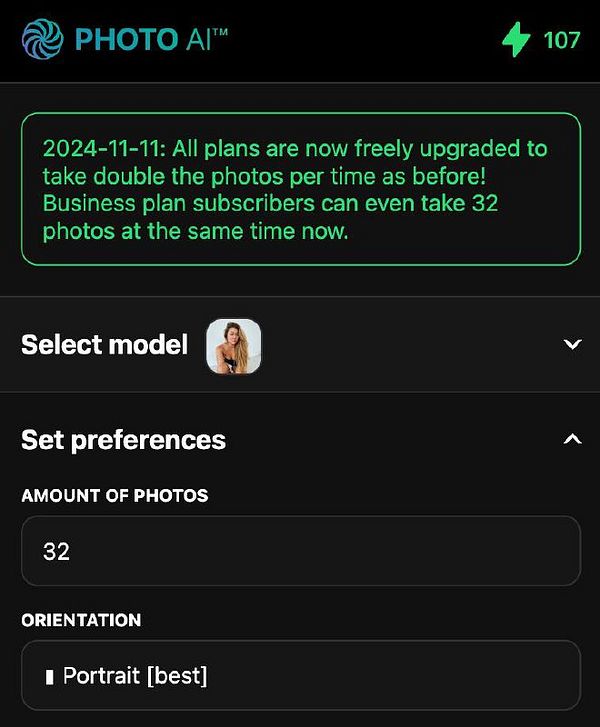Viewport: 600px width, 727px height.
Task: View the lightning credits balance
Action: [541, 40]
